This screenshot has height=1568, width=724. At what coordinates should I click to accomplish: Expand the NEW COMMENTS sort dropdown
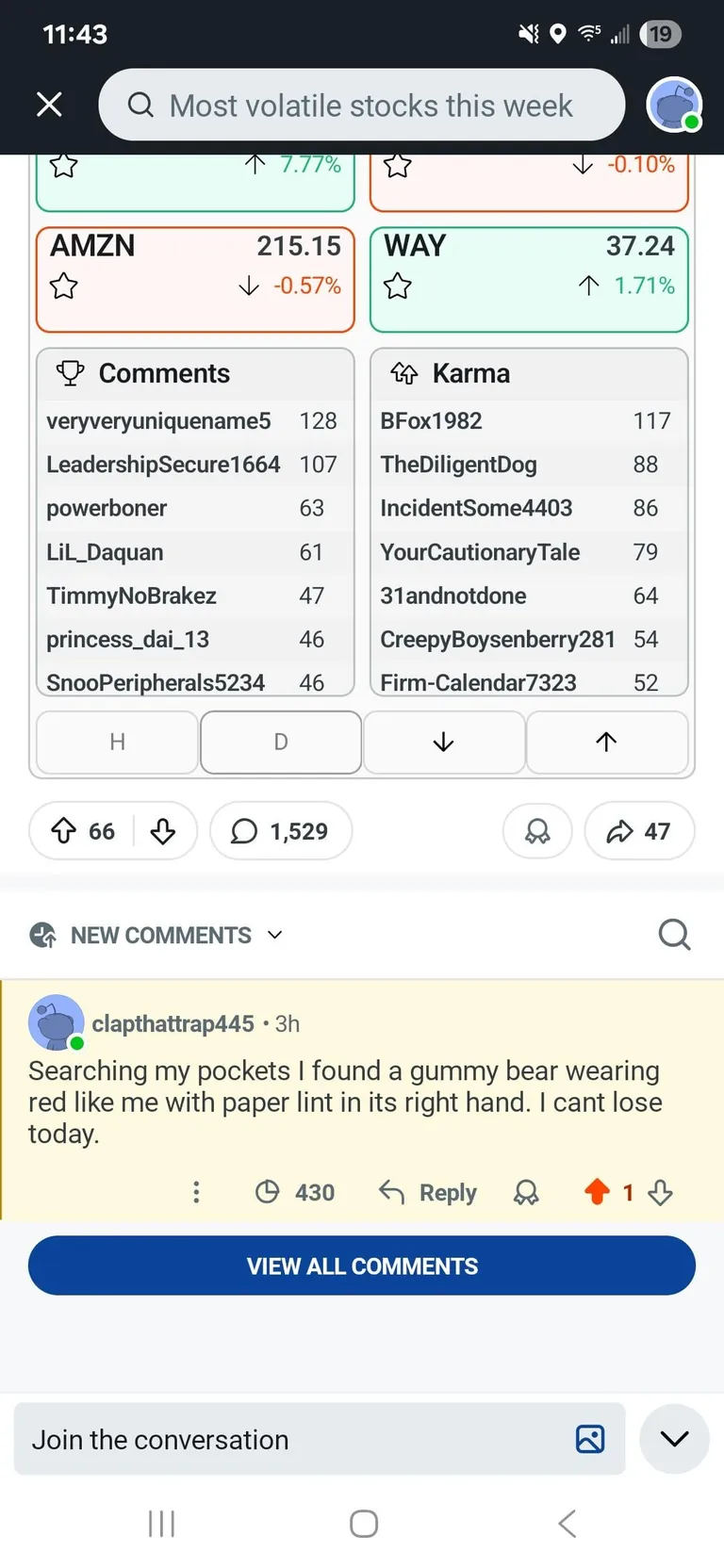(273, 935)
